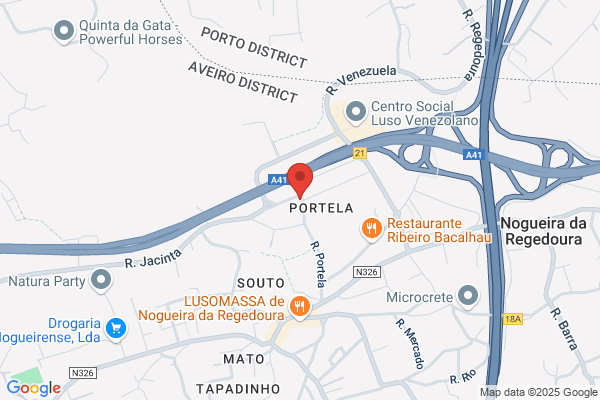Open the Natura Party place marker
Viewport: 600px width, 400px height.
click(101, 281)
